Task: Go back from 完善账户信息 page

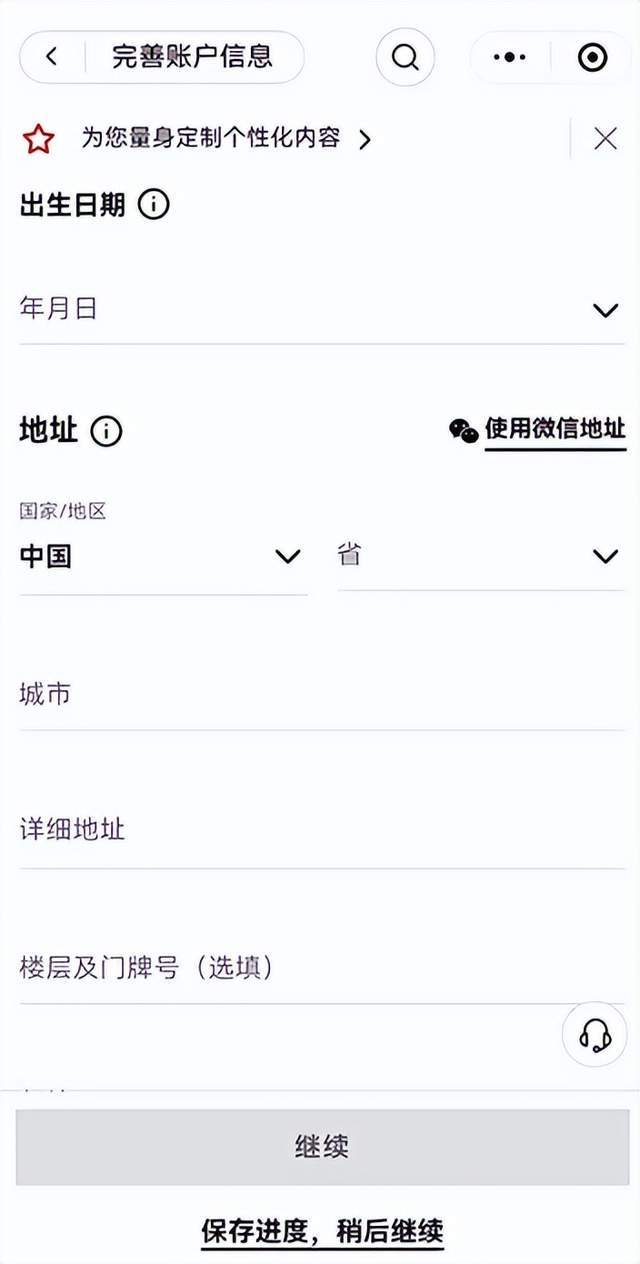Action: coord(52,57)
